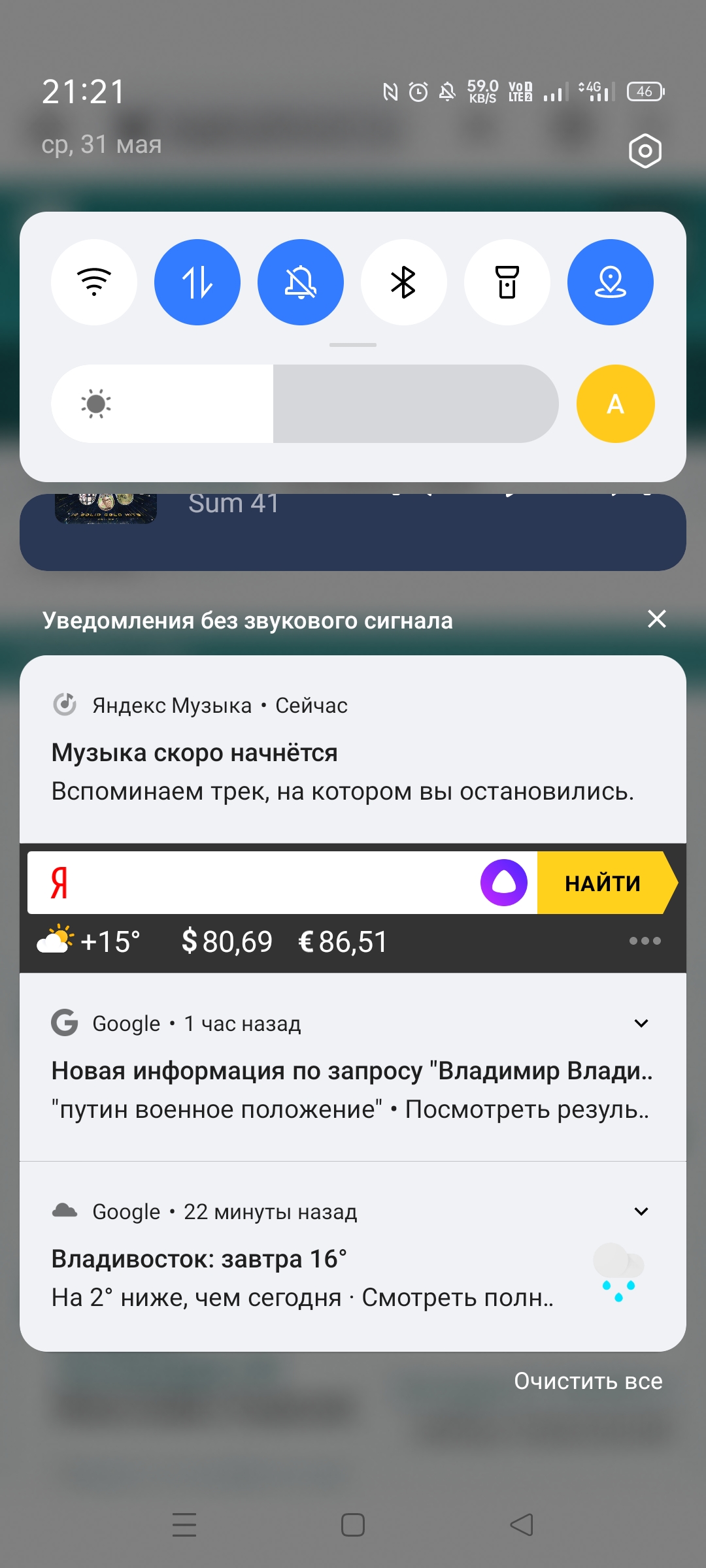Dismiss the silent notifications section

point(657,619)
